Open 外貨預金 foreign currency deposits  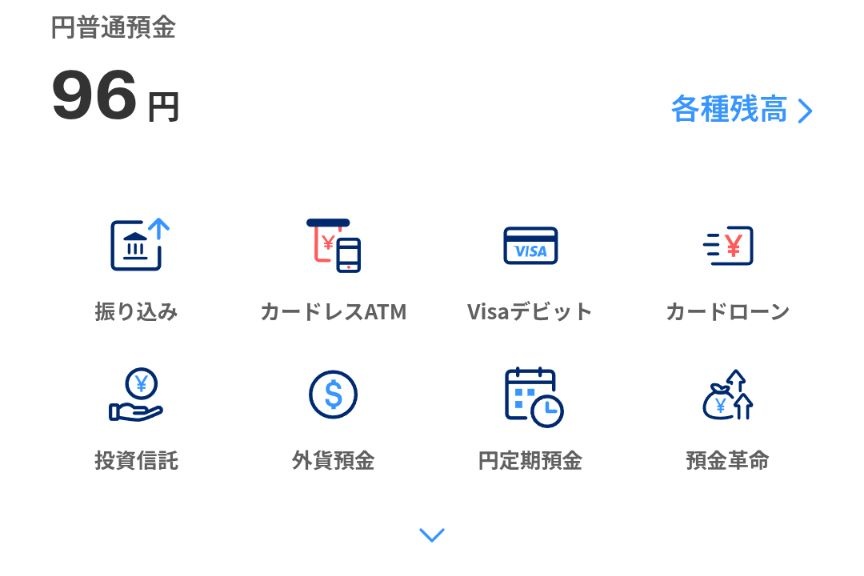pyautogui.click(x=333, y=418)
